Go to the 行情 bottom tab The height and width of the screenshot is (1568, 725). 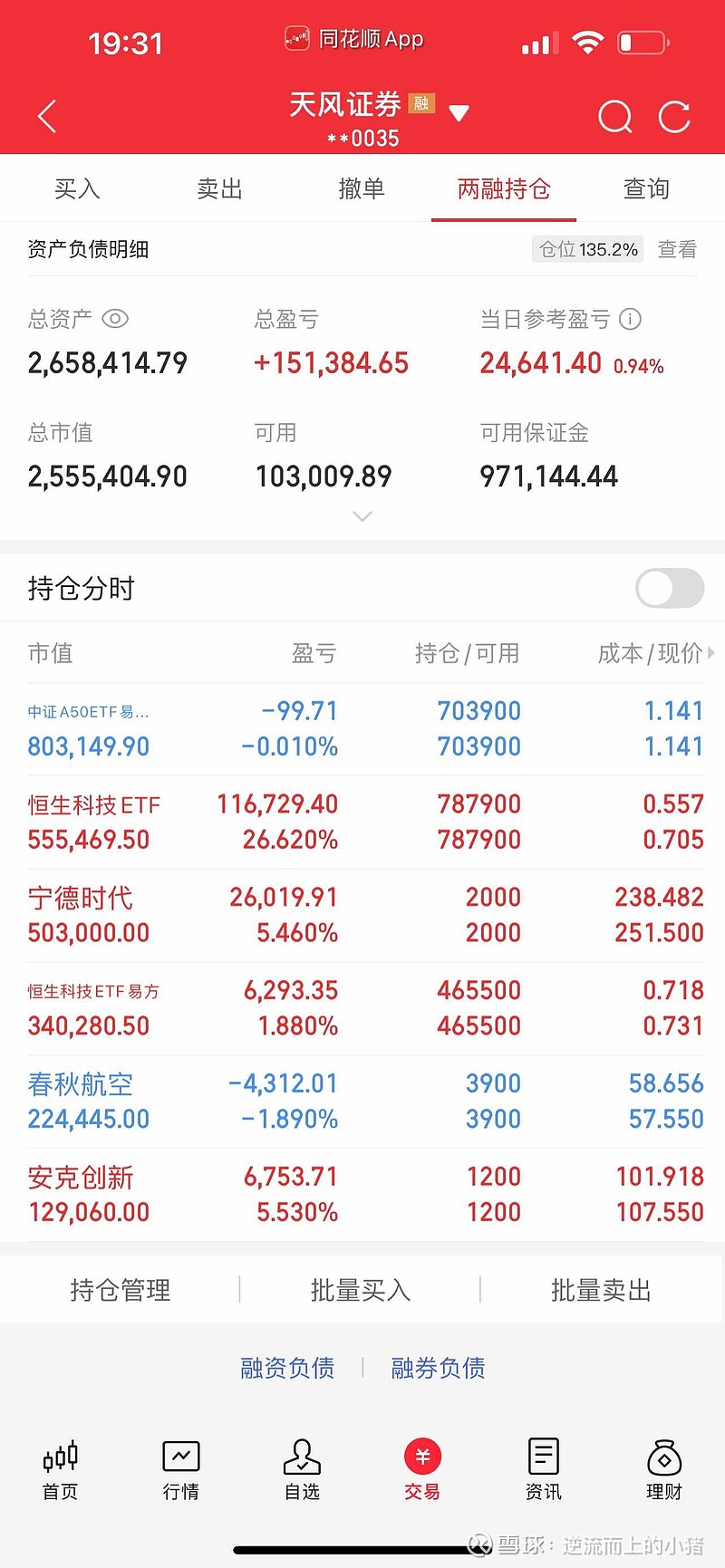pos(181,1469)
